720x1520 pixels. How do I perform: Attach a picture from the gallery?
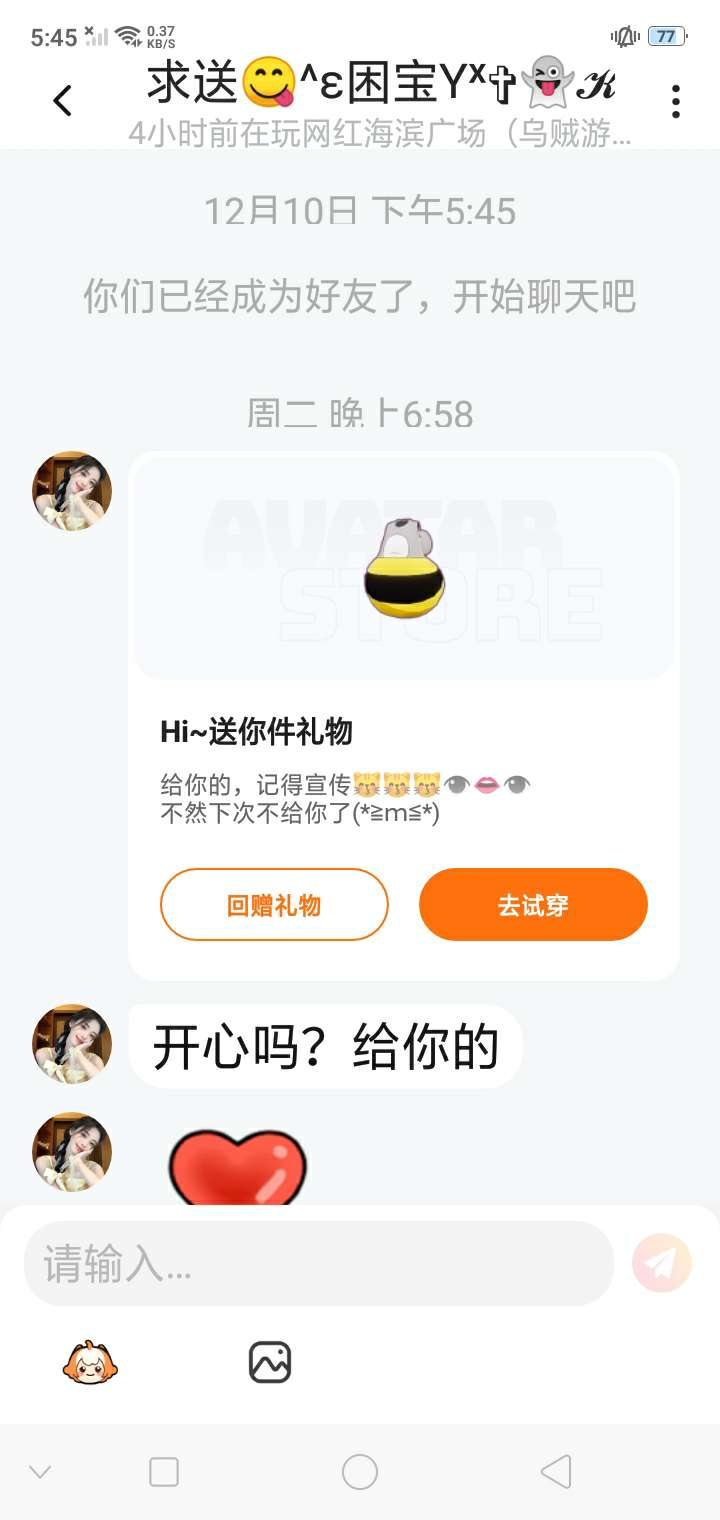[x=270, y=1362]
